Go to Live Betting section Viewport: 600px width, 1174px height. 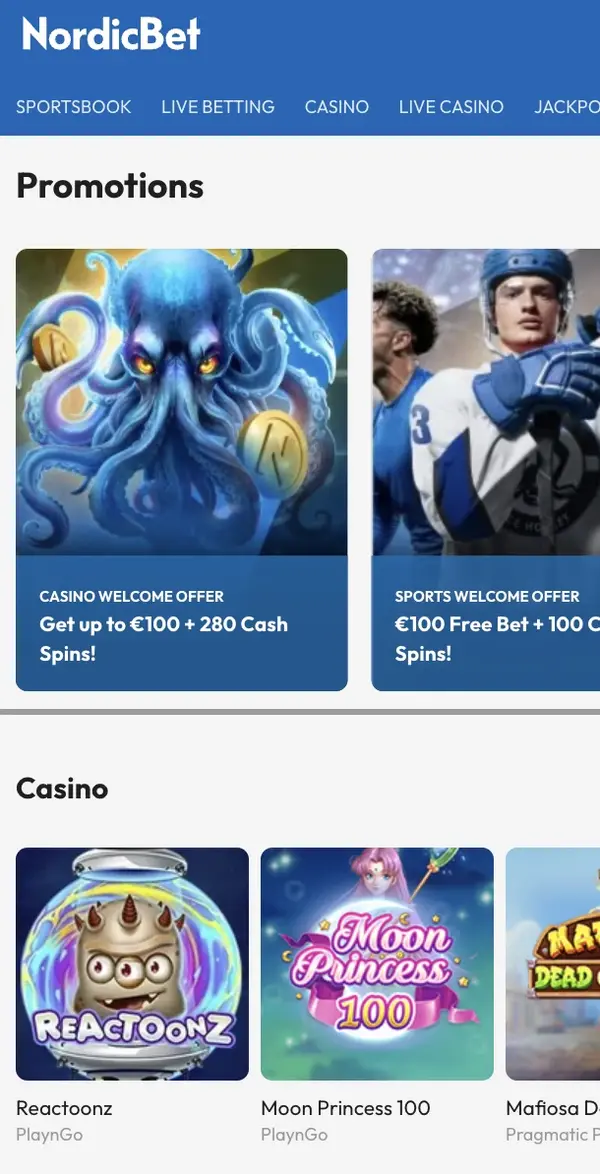click(x=218, y=107)
